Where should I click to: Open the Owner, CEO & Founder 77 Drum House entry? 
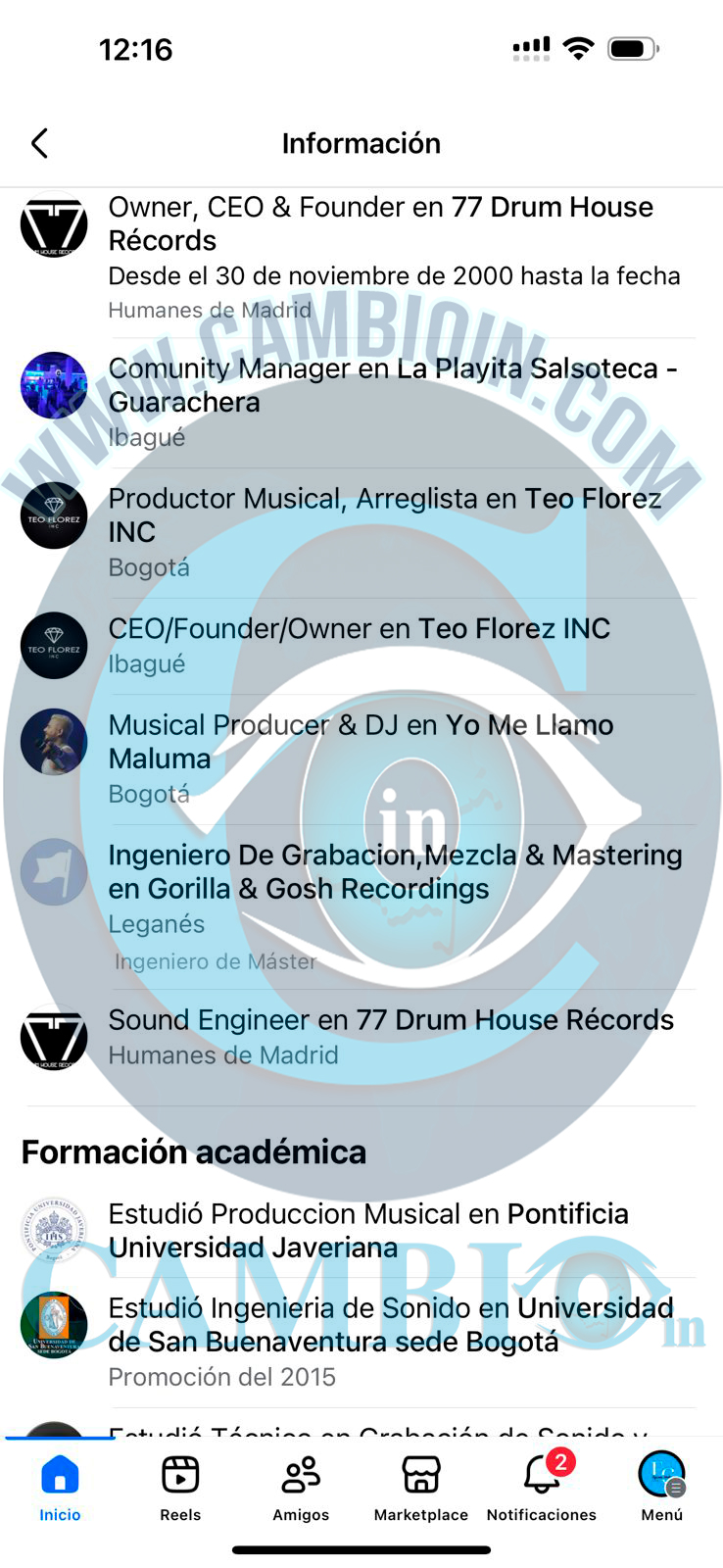coord(380,224)
